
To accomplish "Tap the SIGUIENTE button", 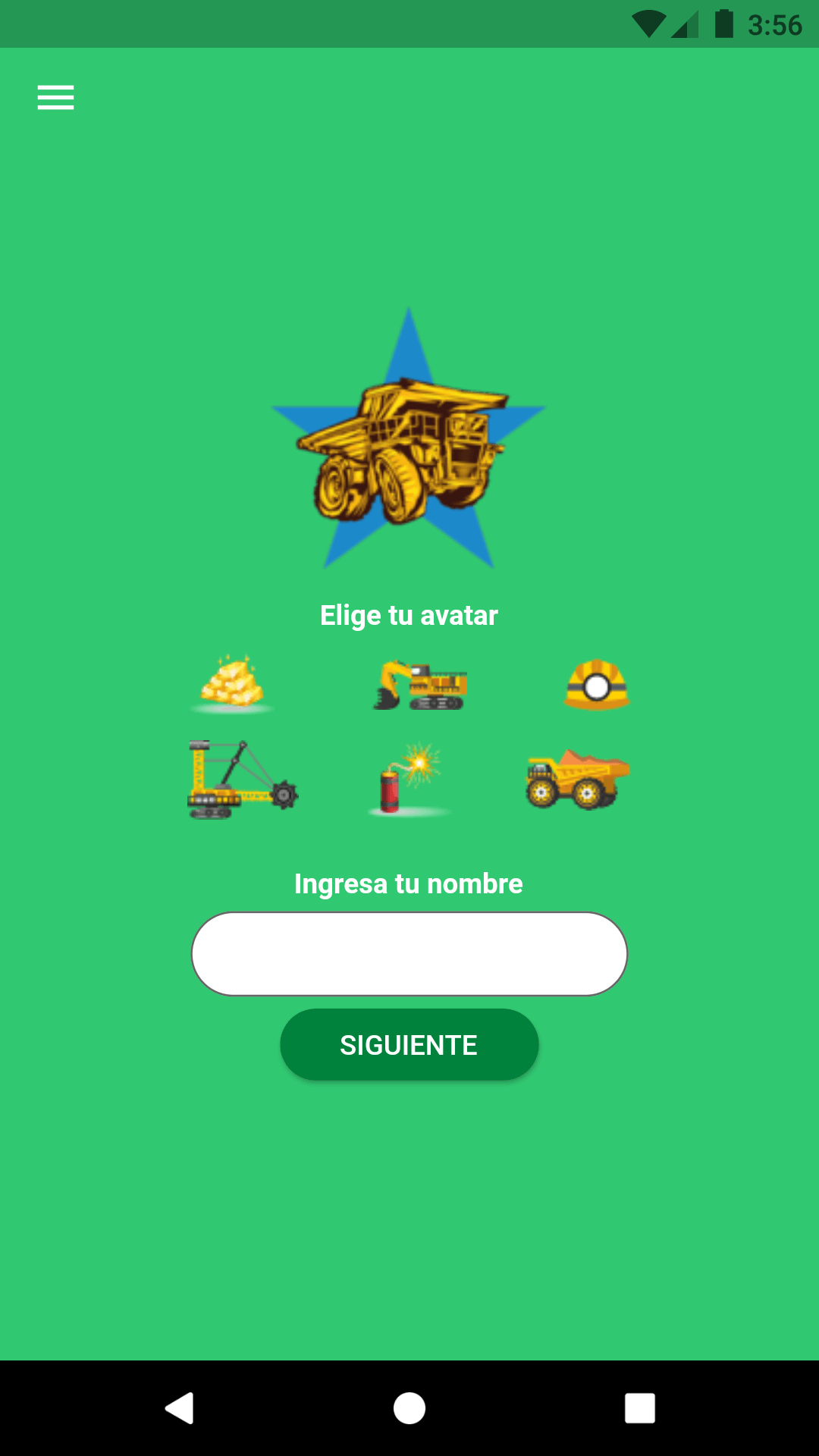I will coord(409,1045).
